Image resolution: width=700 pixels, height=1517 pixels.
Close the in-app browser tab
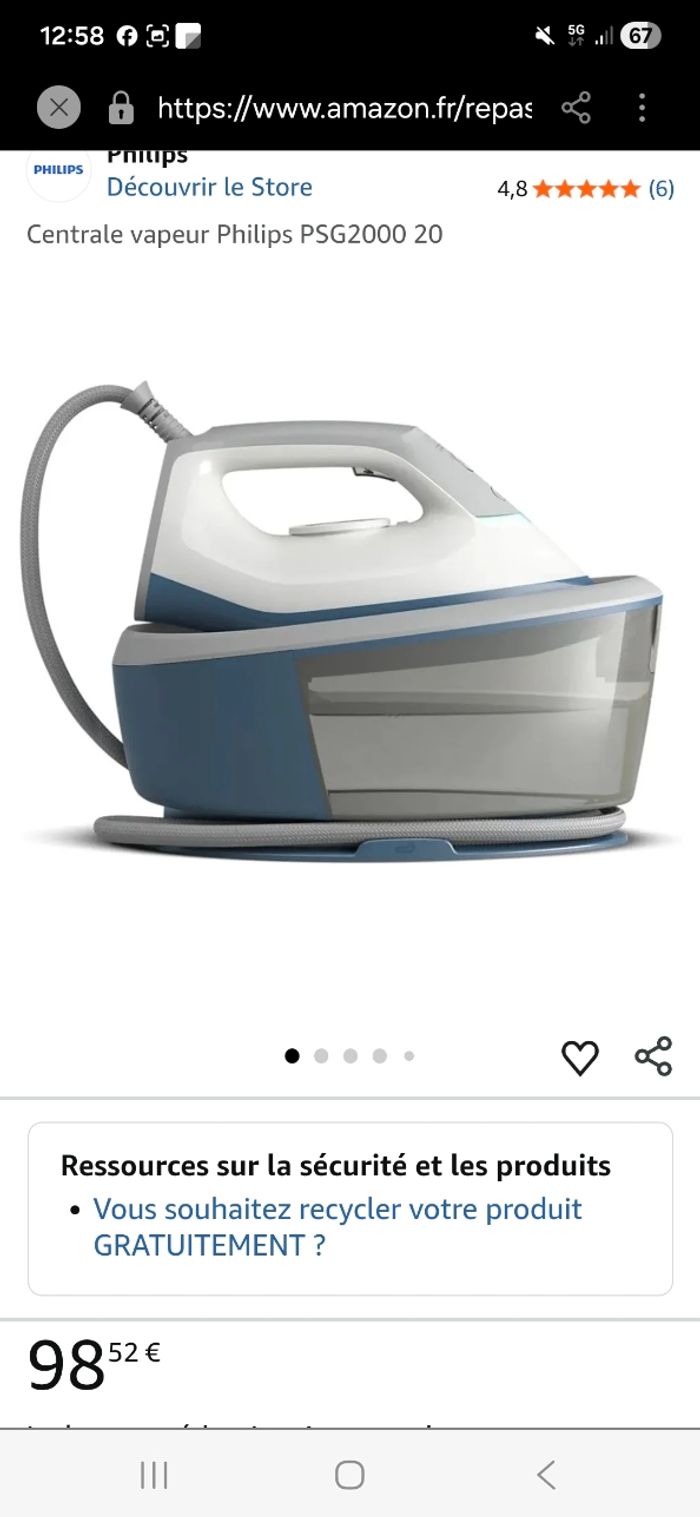tap(59, 108)
